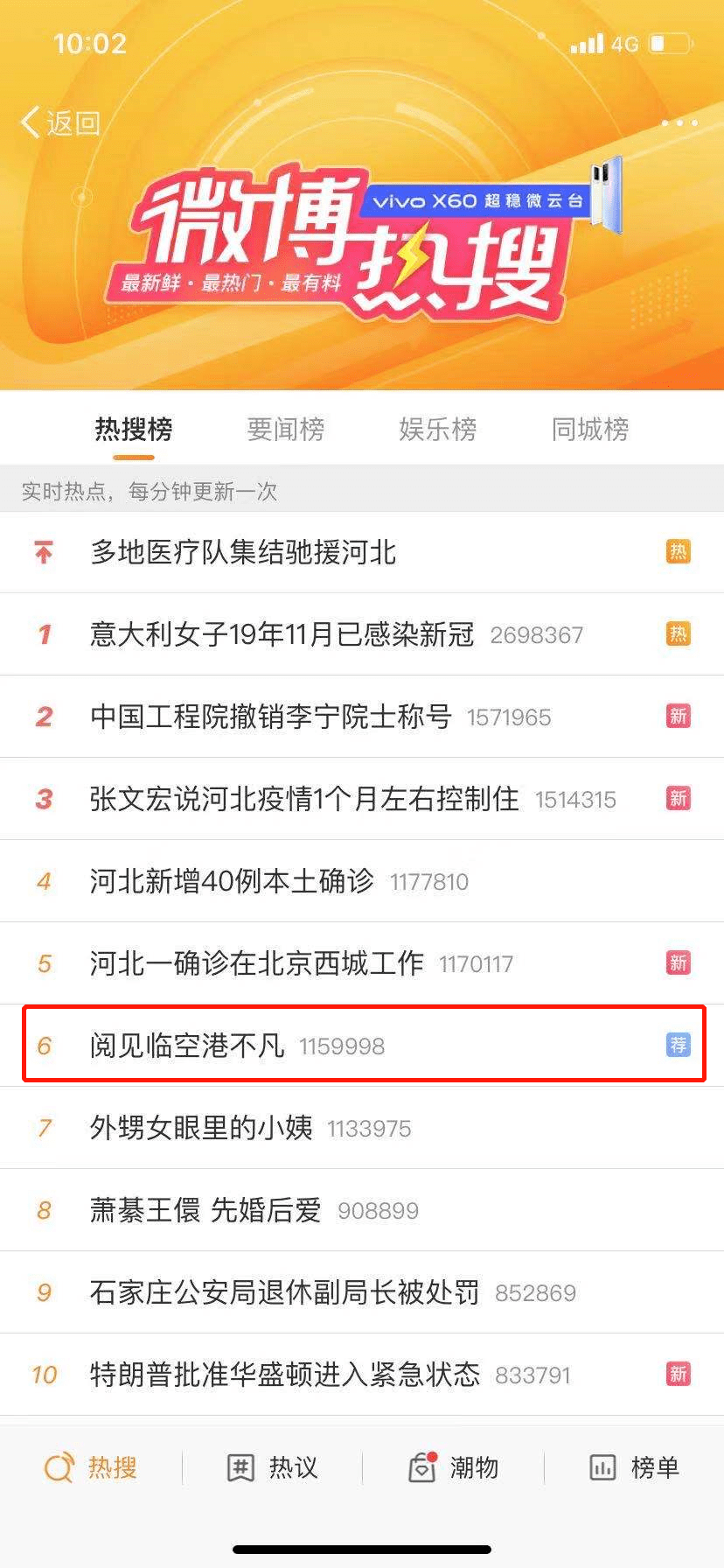
Task: View topic 中国工程院撤销李宁院士称号
Action: click(x=270, y=717)
